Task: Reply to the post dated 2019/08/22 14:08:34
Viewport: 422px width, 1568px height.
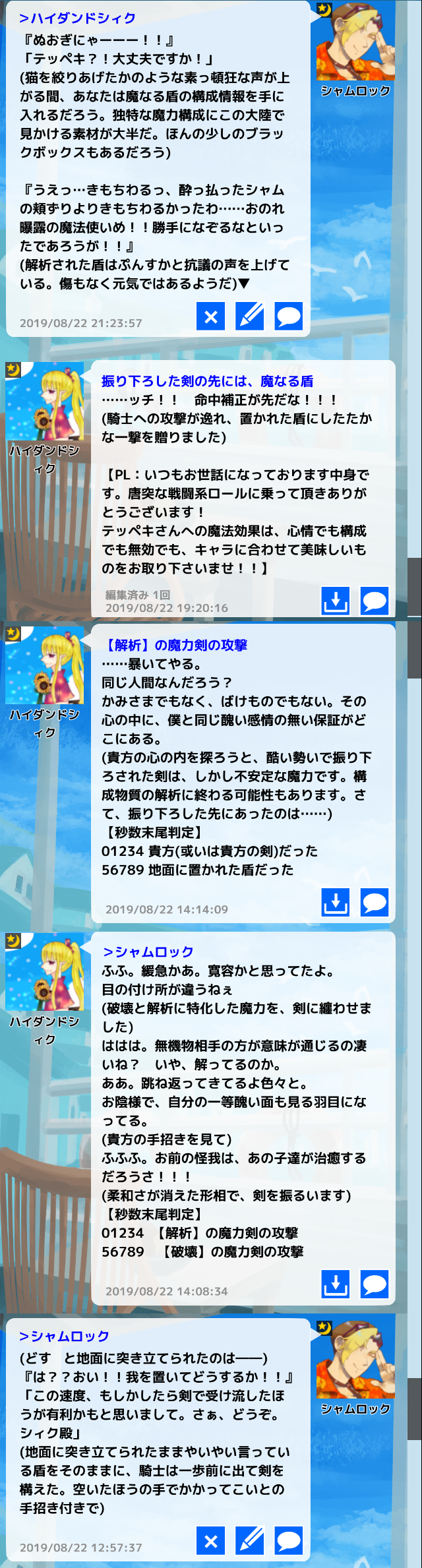Action: [375, 1284]
